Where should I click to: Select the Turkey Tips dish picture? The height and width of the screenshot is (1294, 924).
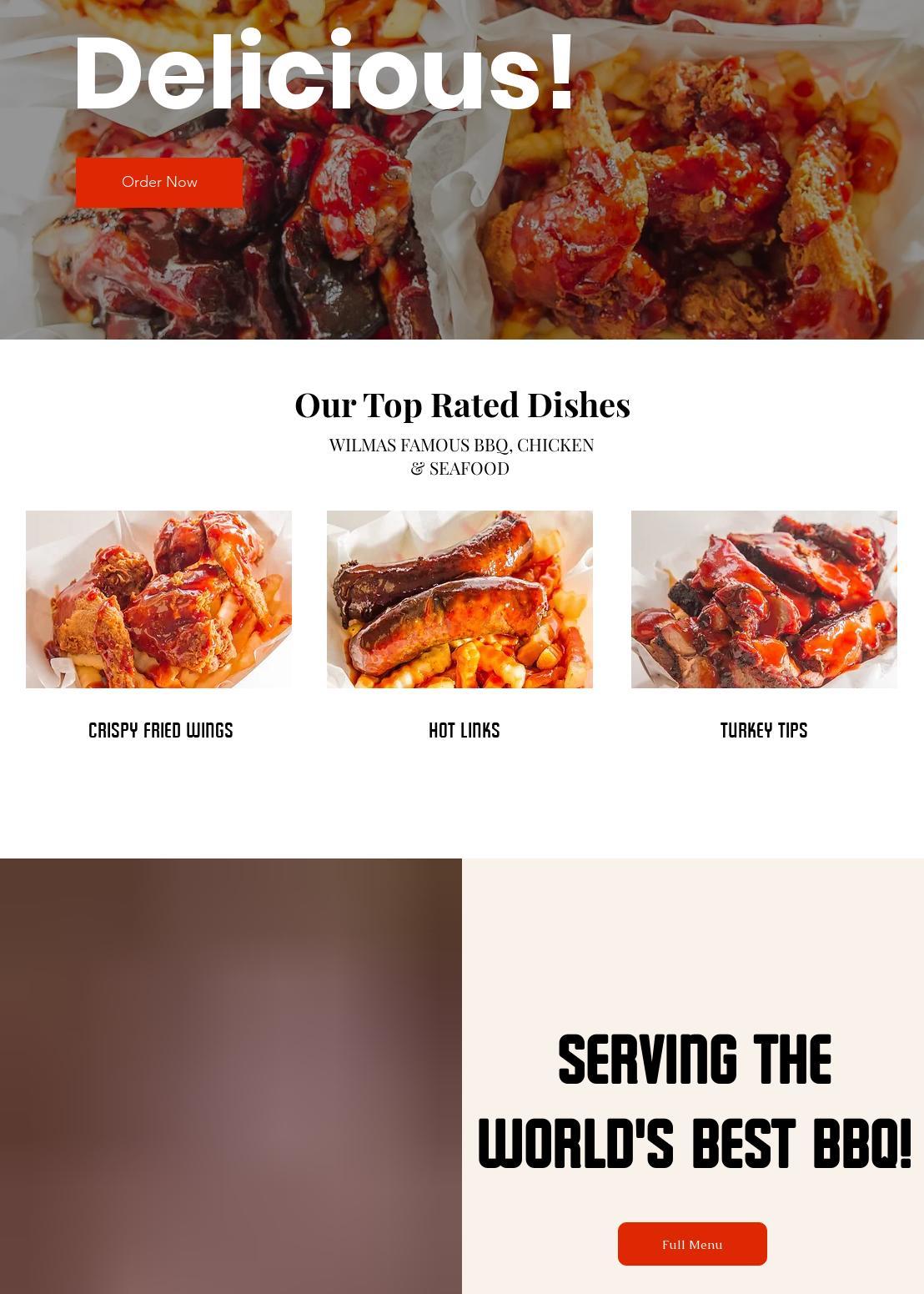[x=764, y=599]
